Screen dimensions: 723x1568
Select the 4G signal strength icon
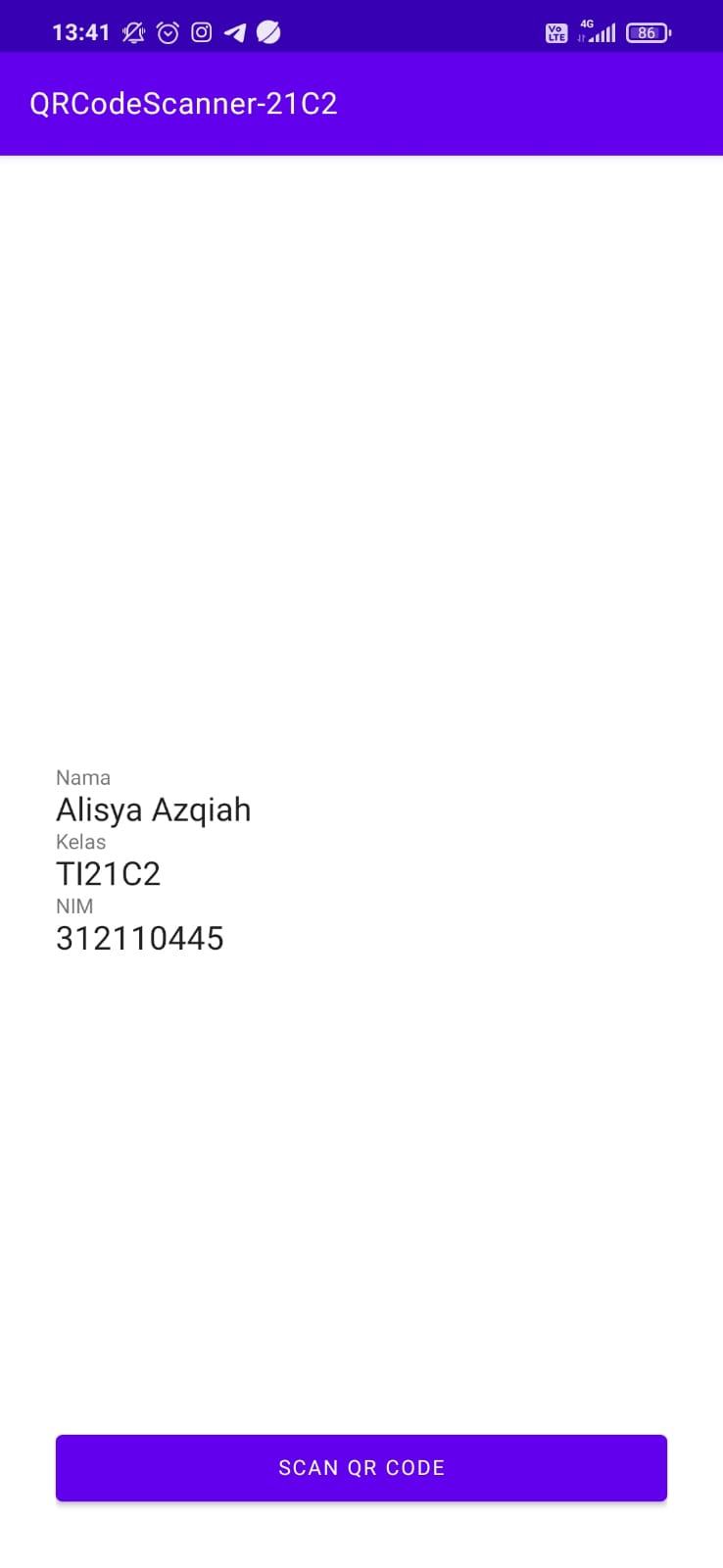point(596,32)
